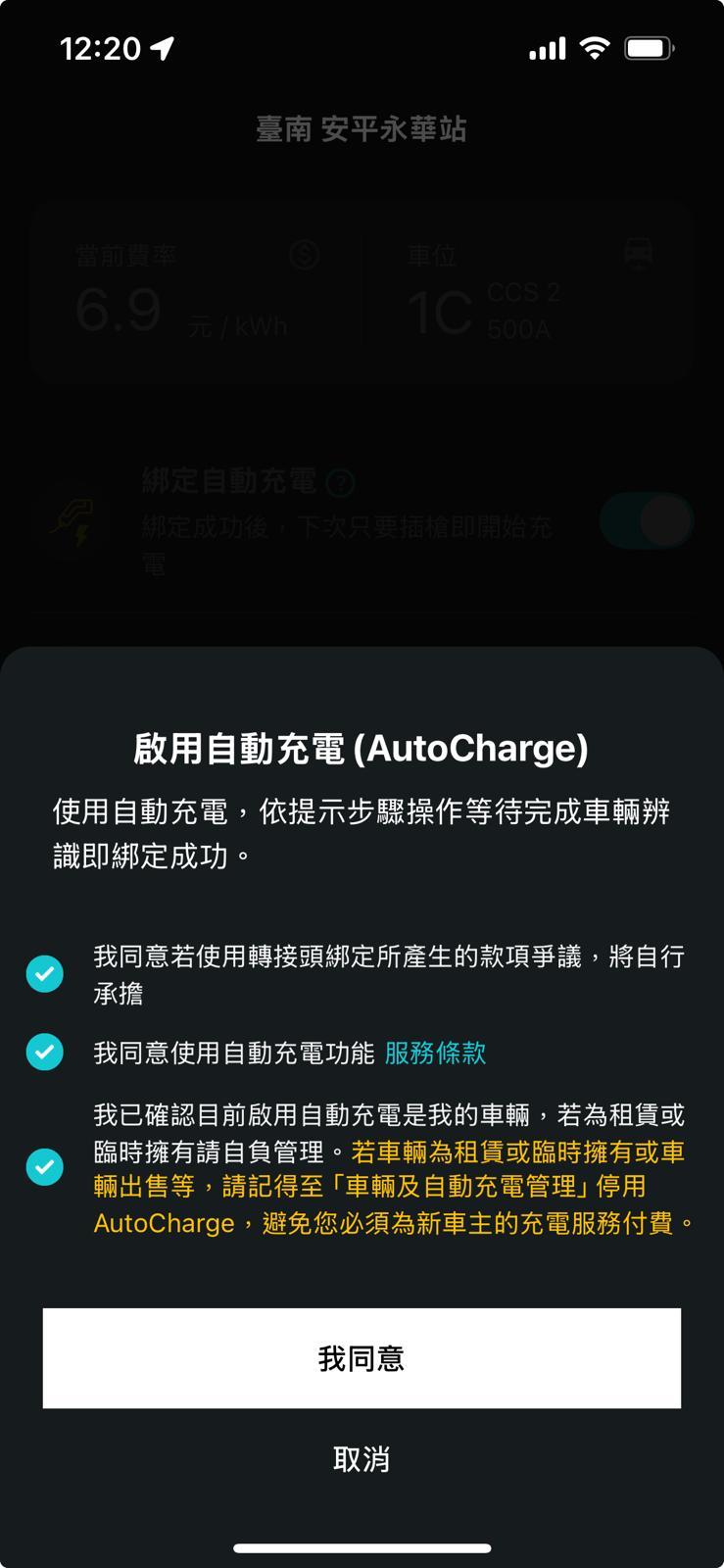The image size is (724, 1568).
Task: Uncheck the adapter payment dispute agreement
Action: [x=44, y=973]
